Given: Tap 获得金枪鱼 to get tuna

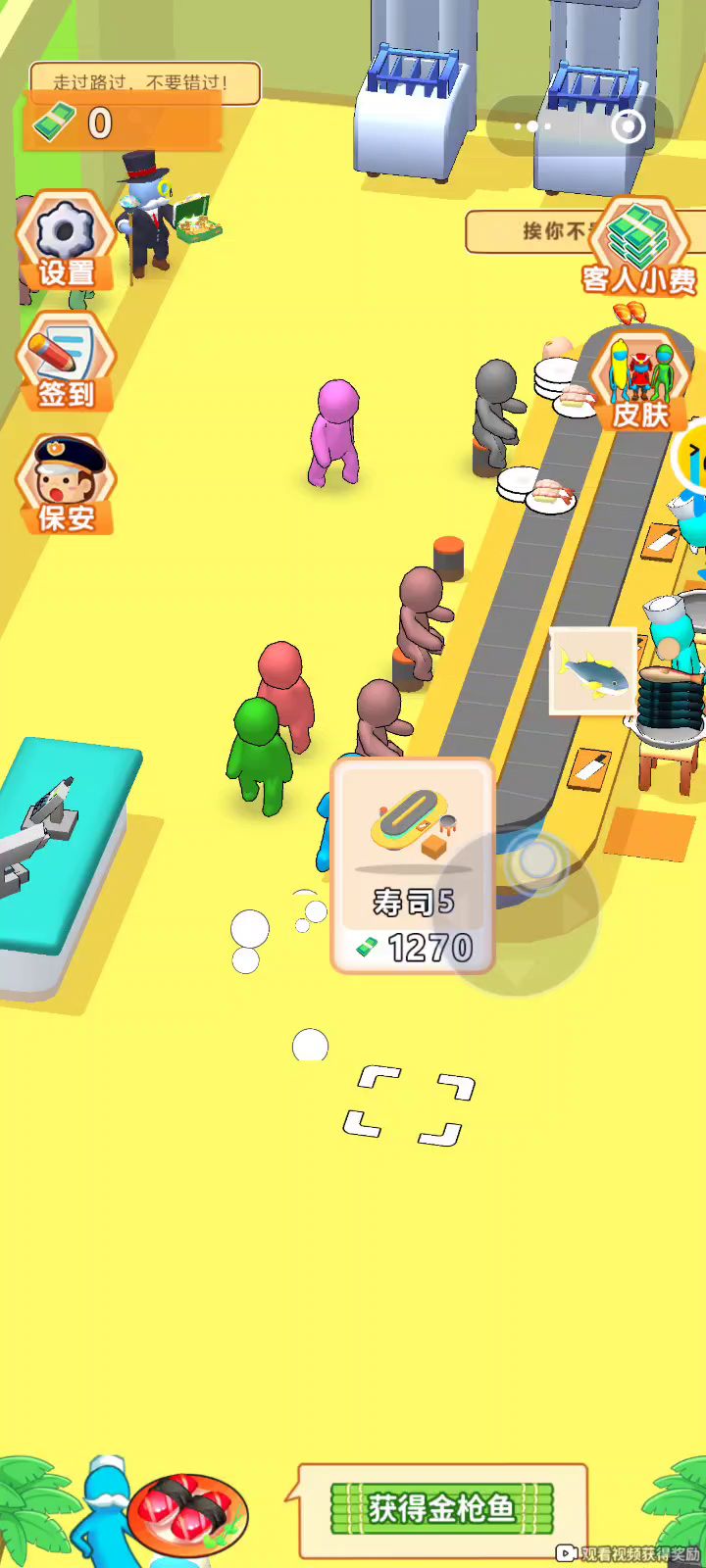Looking at the screenshot, I should pyautogui.click(x=441, y=1508).
